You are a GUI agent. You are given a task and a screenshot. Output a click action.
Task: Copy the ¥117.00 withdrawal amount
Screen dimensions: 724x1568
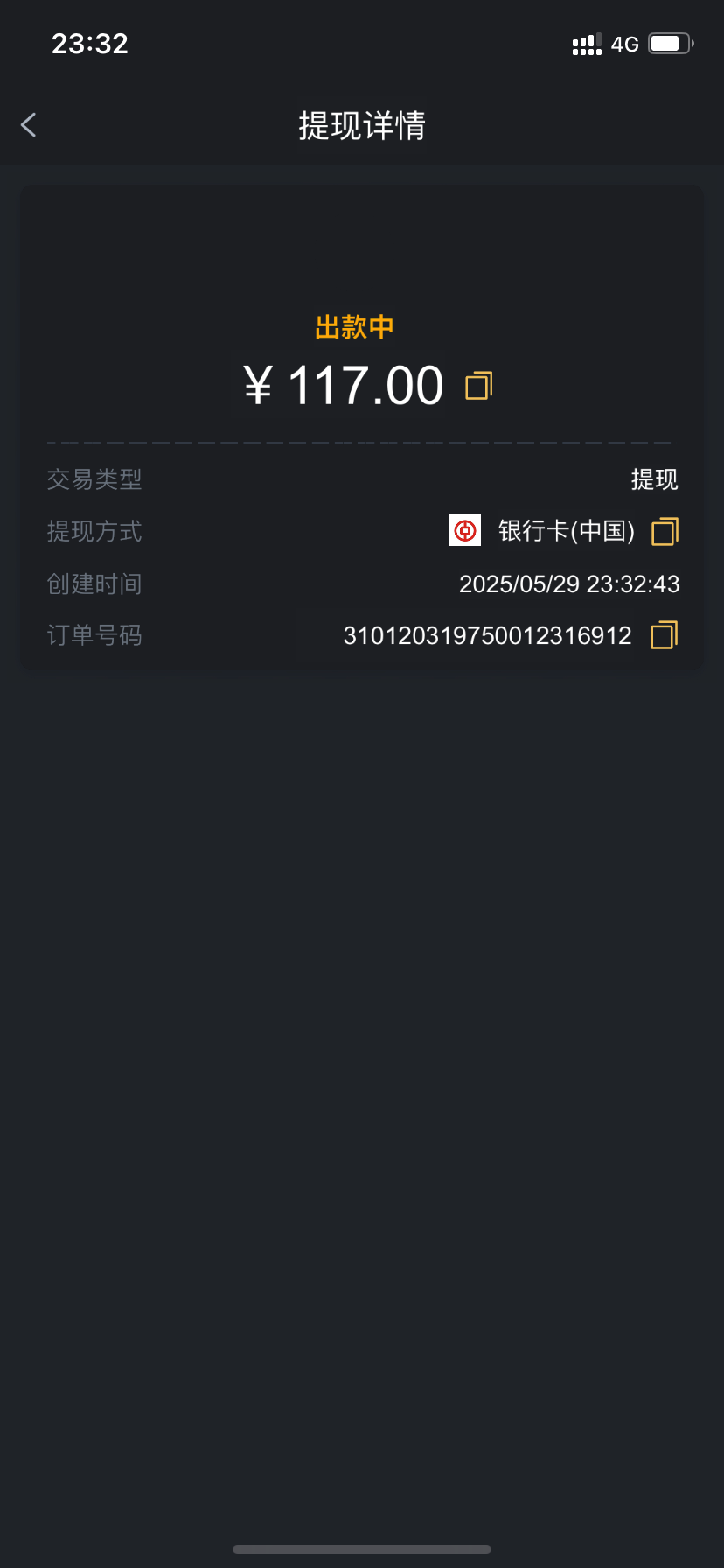[478, 386]
